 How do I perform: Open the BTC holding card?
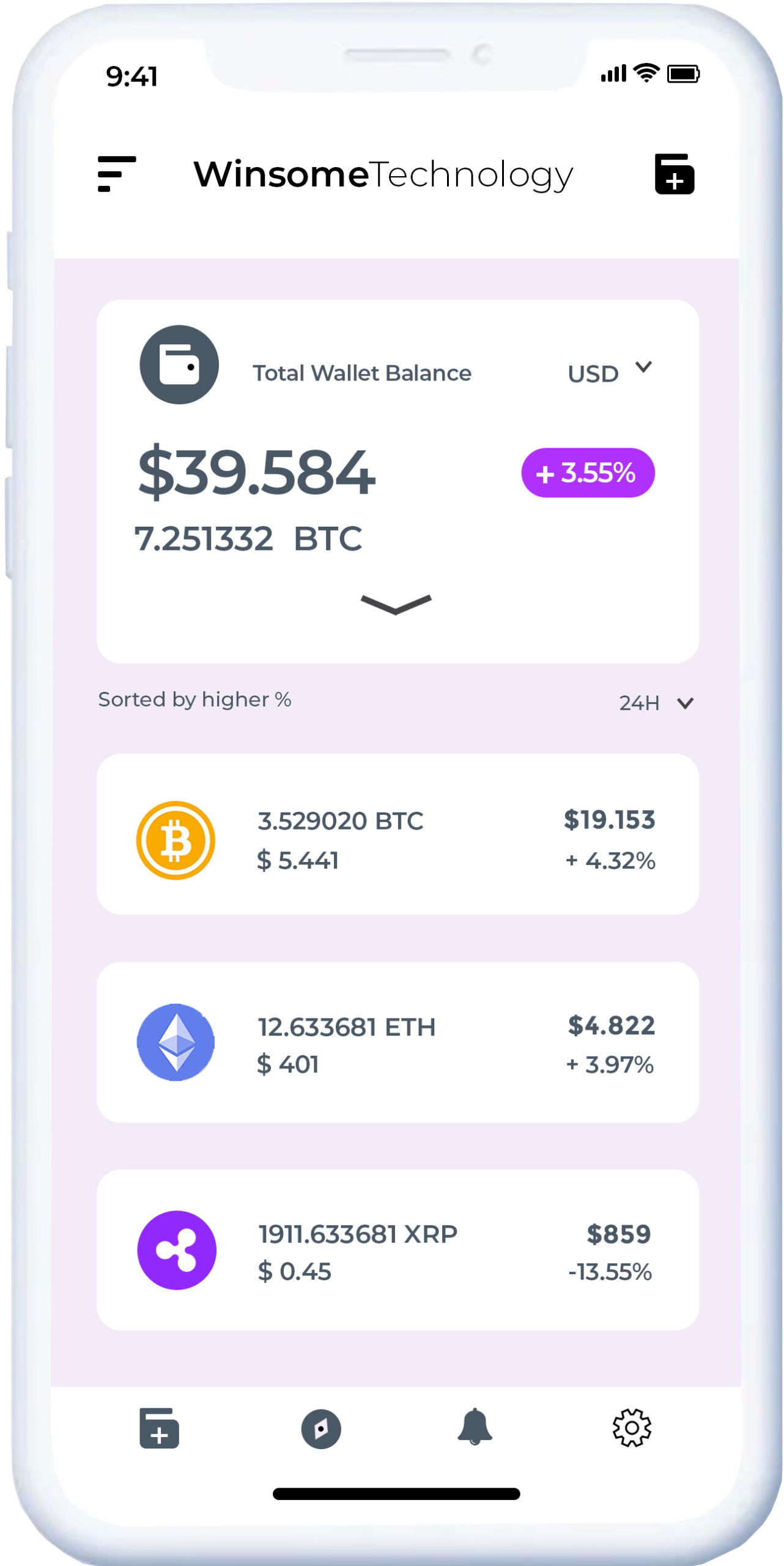tap(398, 834)
